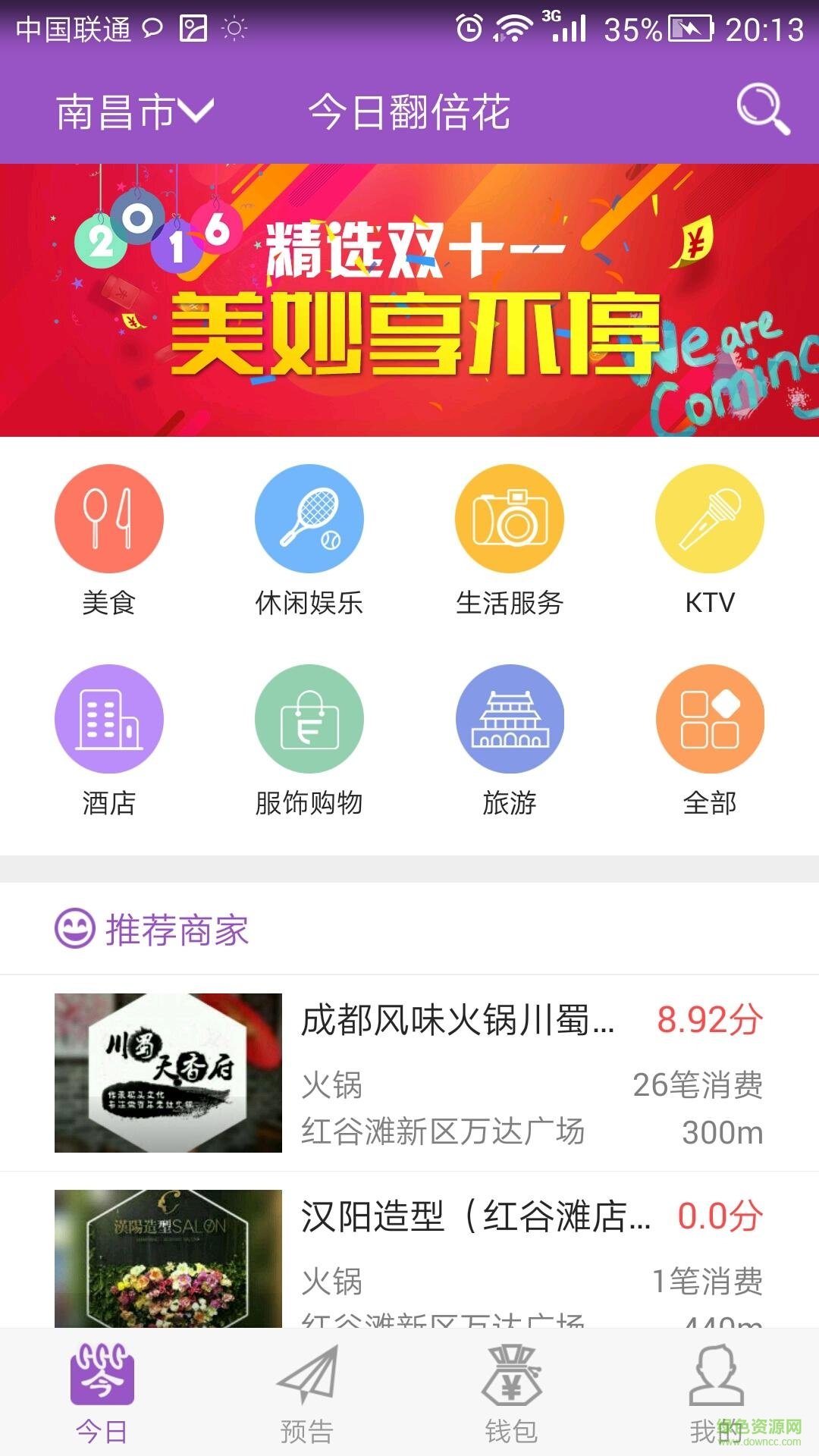The image size is (819, 1456).
Task: Select the 休闲娱乐 leisure entertainment icon
Action: [x=309, y=518]
